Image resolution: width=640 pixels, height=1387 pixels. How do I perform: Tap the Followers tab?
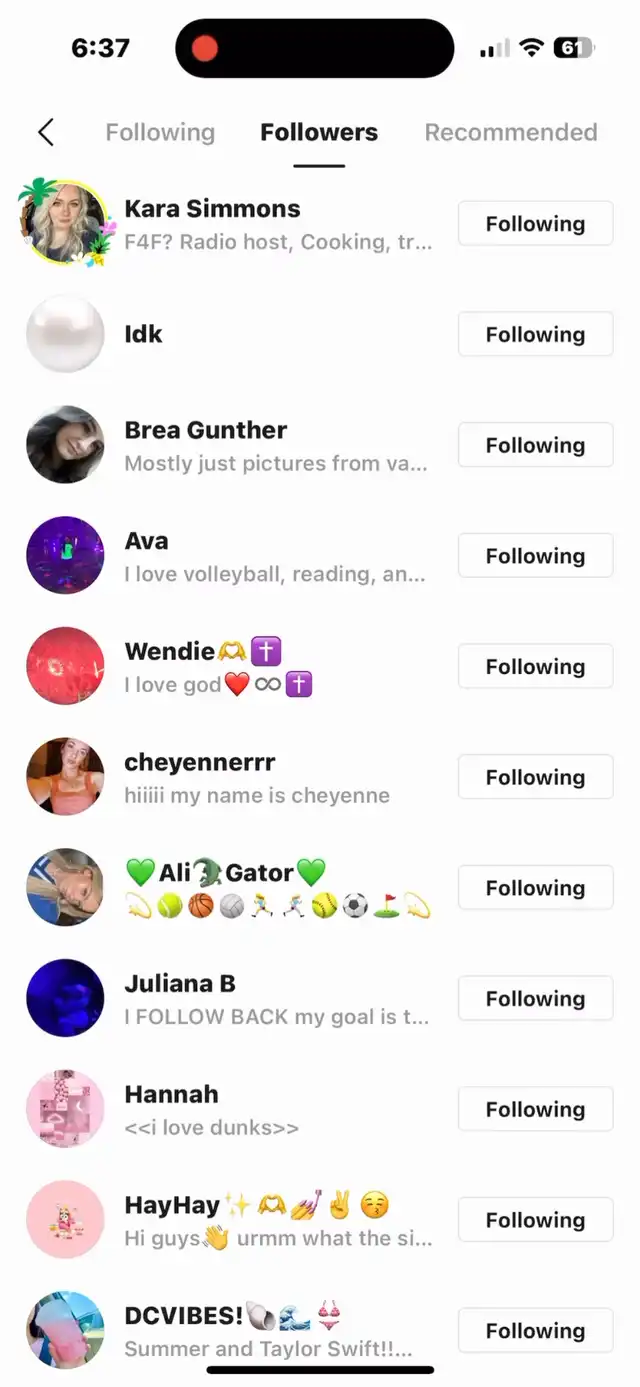pos(319,132)
